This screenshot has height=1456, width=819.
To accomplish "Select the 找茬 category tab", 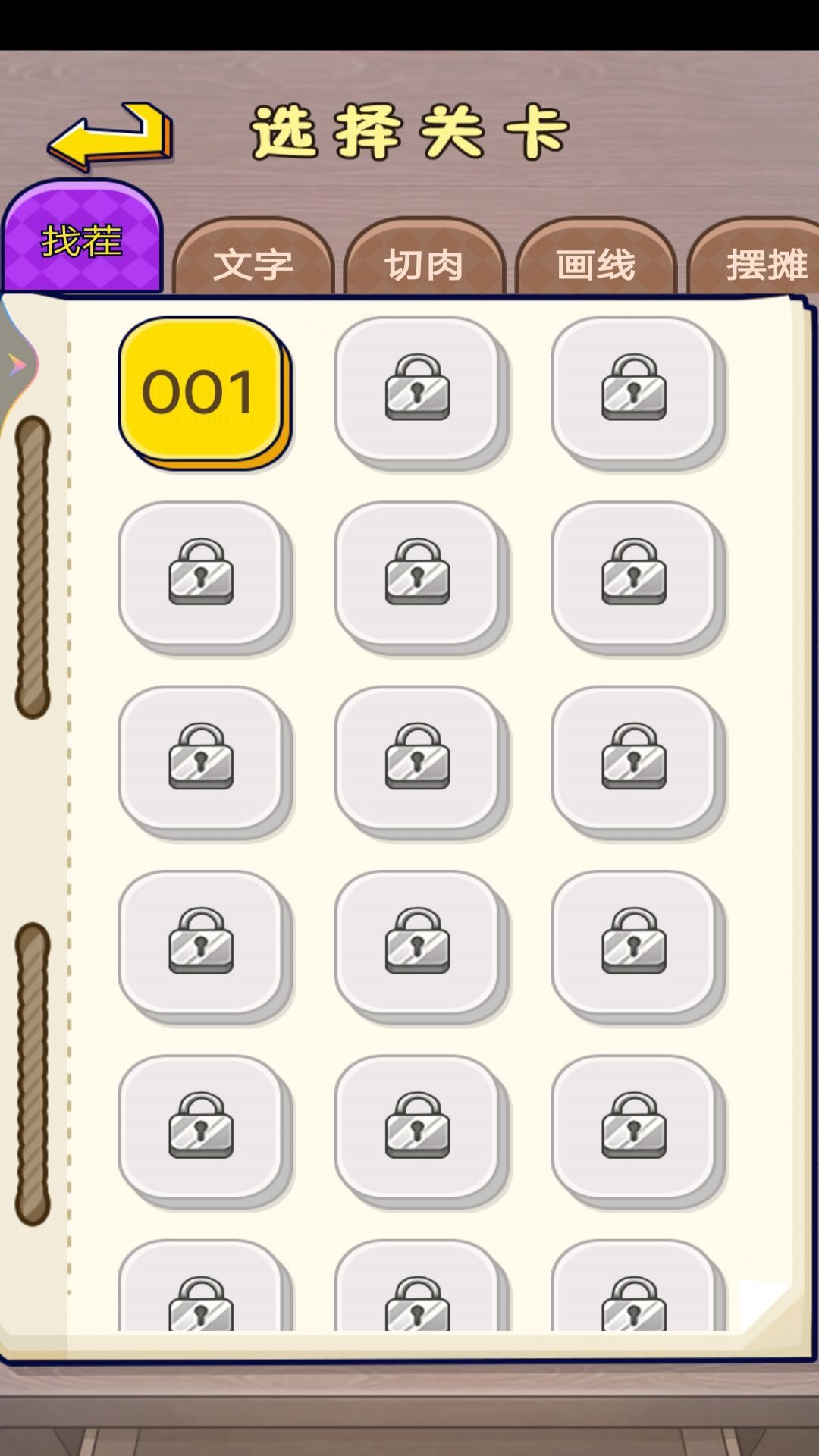I will (82, 241).
